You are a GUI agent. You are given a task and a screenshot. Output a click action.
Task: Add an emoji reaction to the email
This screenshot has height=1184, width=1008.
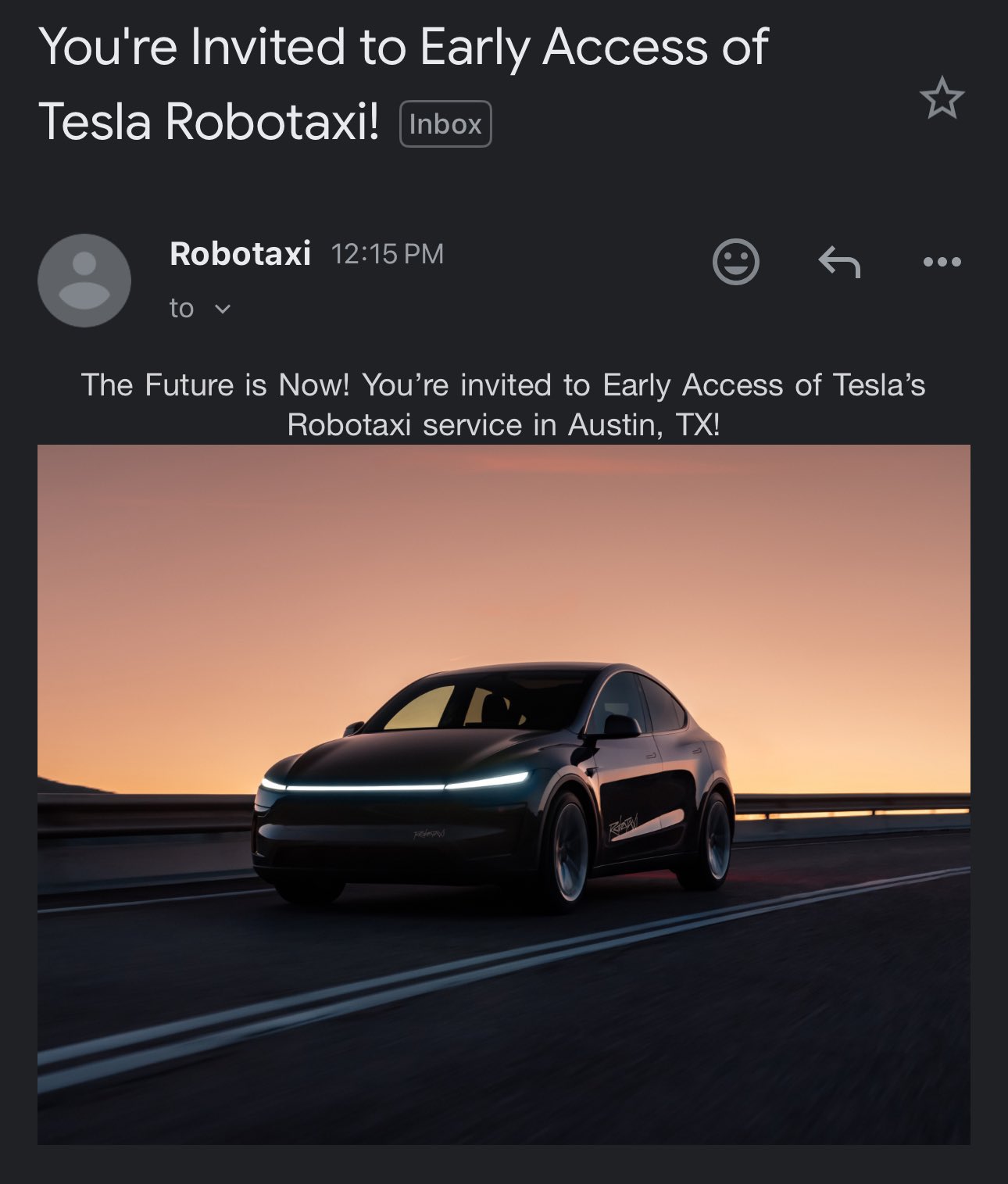point(735,261)
